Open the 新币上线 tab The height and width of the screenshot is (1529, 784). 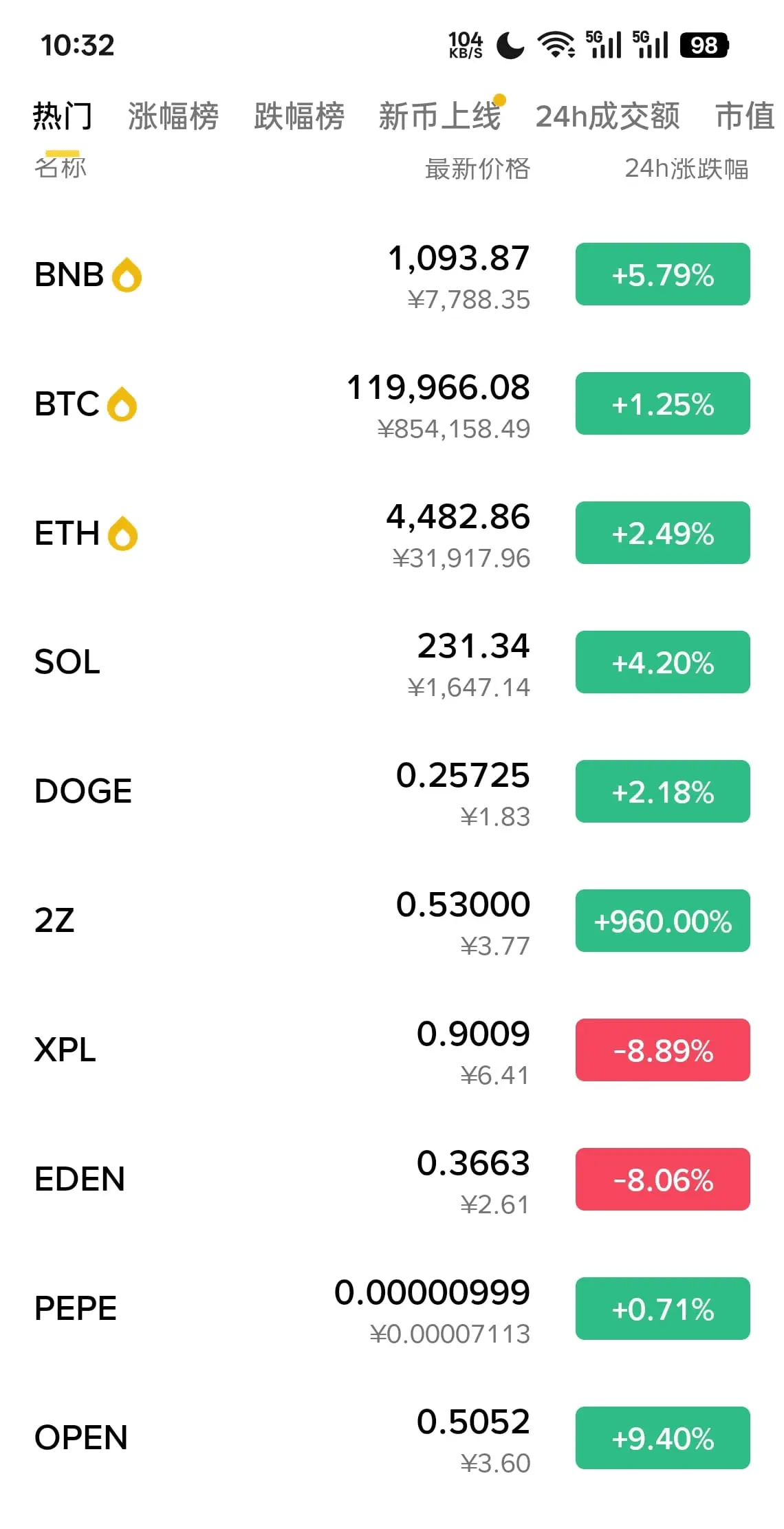439,116
